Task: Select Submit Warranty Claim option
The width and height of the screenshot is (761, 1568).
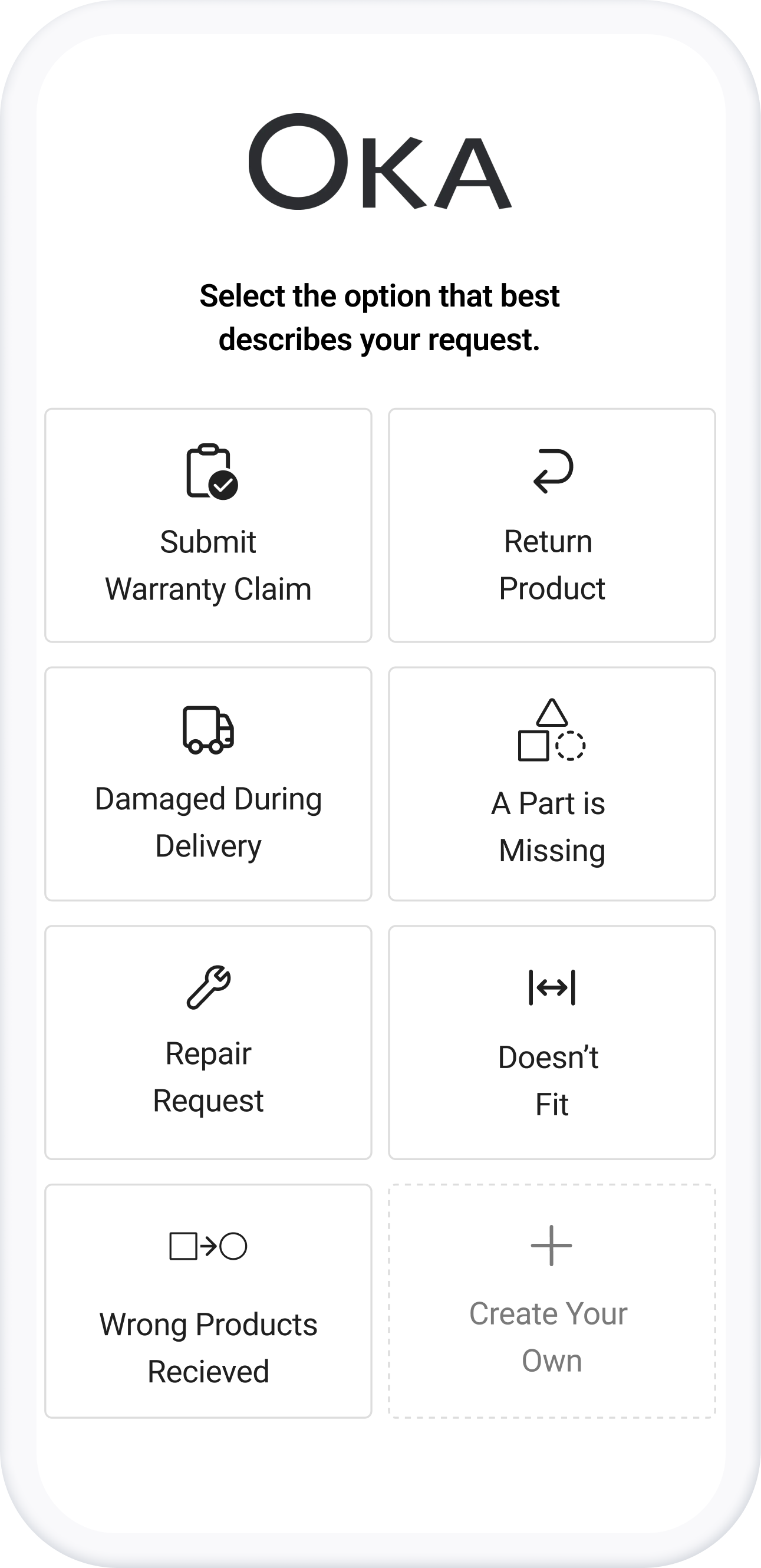Action: point(208,525)
